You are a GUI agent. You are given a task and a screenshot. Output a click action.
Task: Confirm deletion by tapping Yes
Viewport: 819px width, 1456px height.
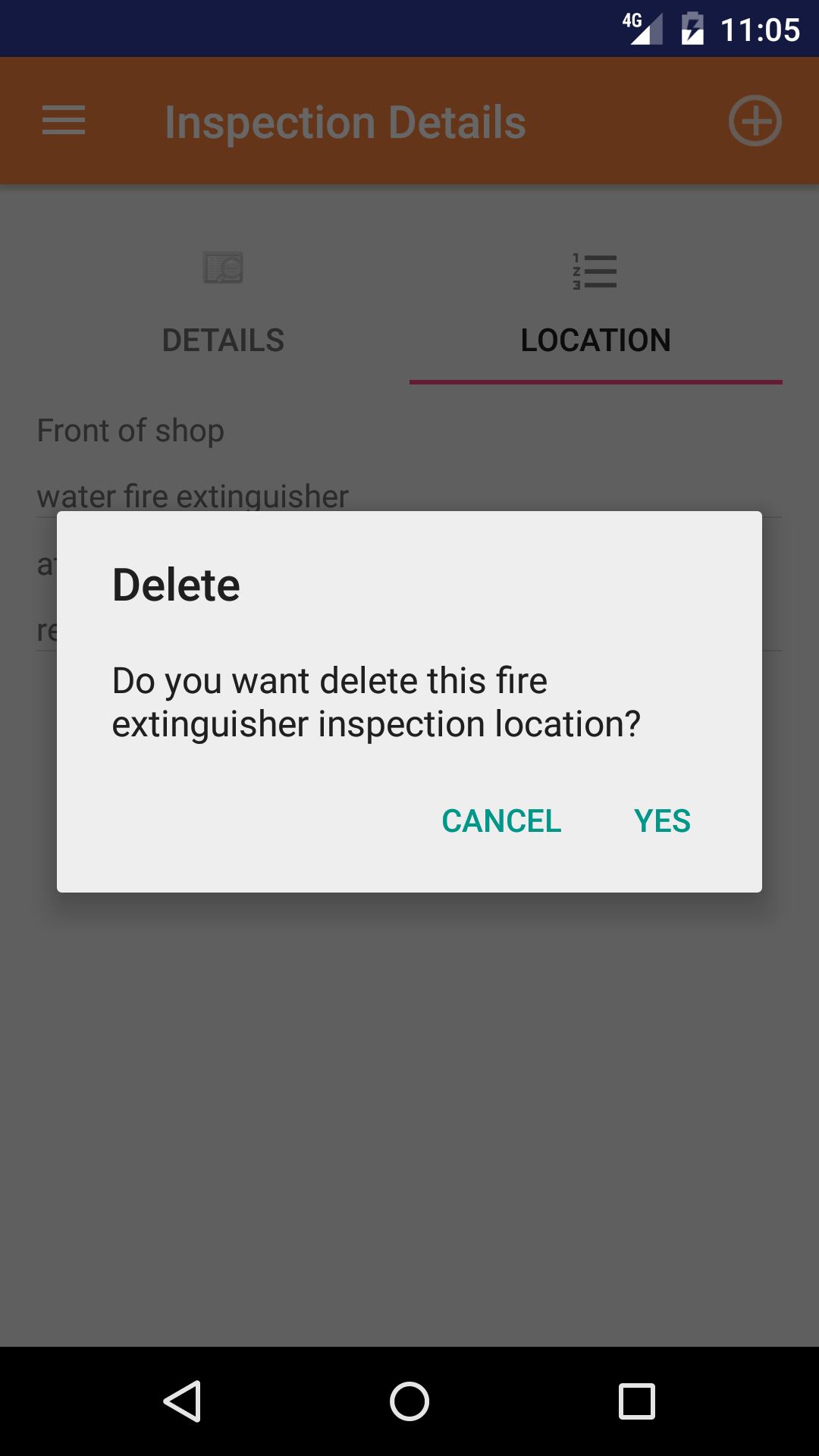[x=662, y=821]
